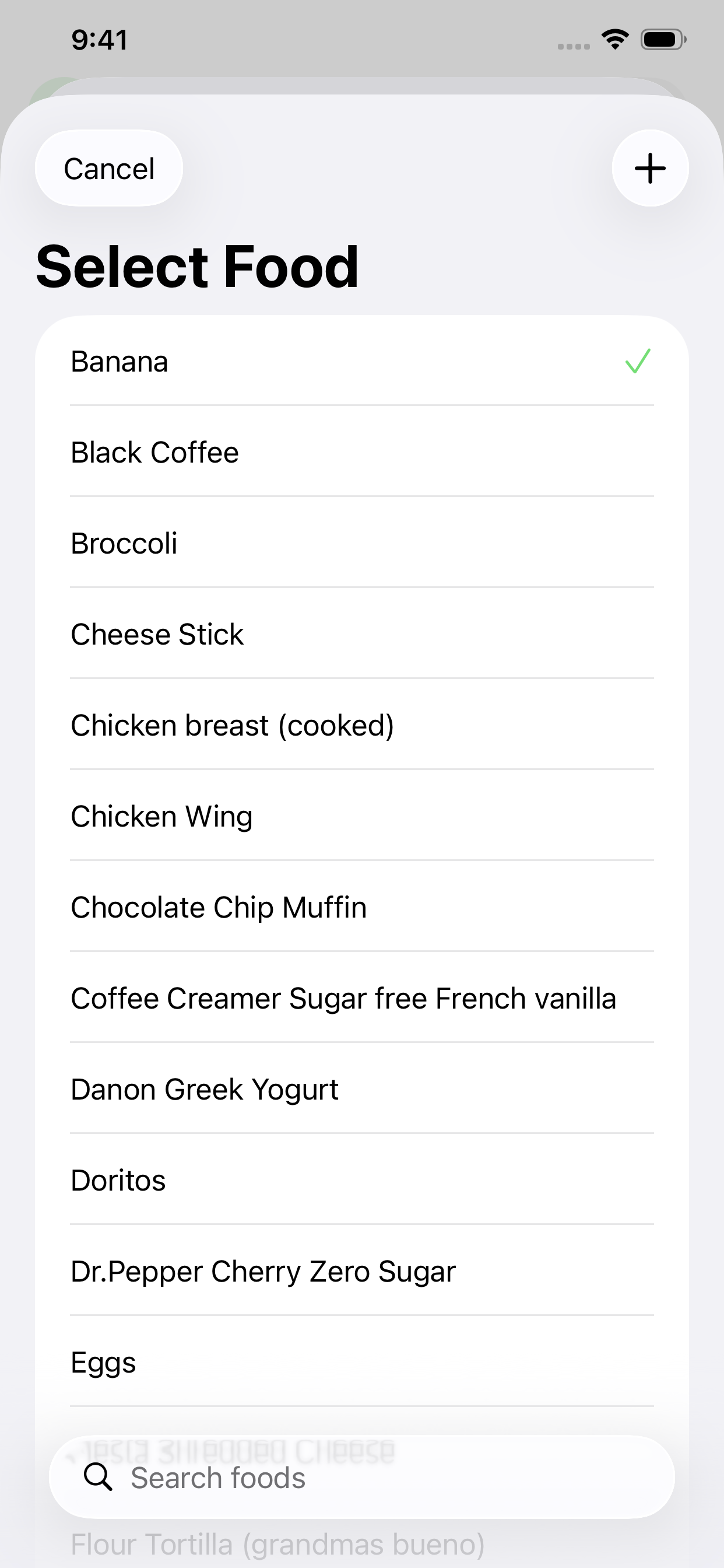Screen dimensions: 724x1568
Task: Tap the plus icon to add food
Action: click(650, 168)
